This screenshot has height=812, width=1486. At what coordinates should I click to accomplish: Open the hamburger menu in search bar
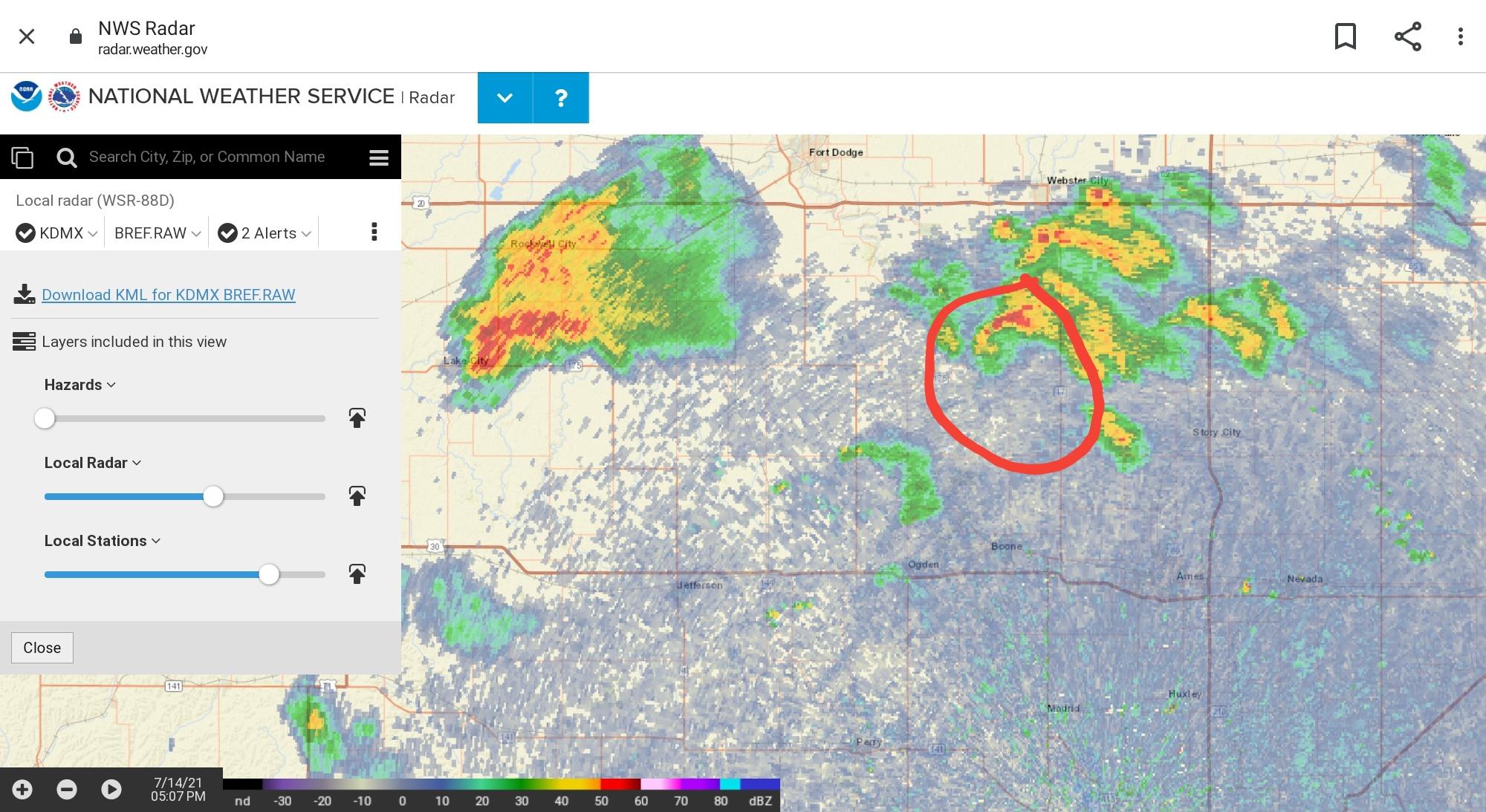[x=379, y=157]
